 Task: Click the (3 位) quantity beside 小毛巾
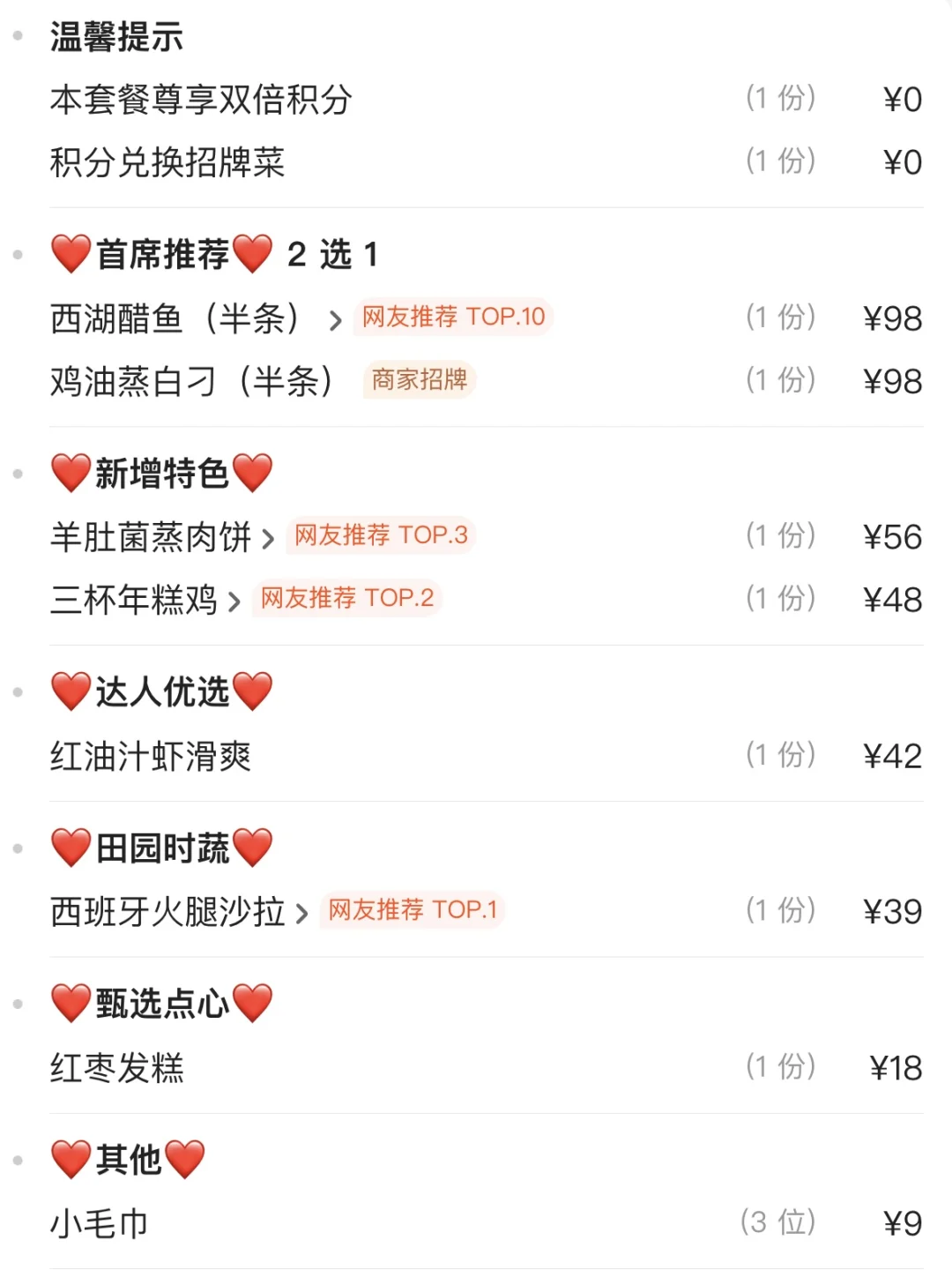pos(776,1223)
